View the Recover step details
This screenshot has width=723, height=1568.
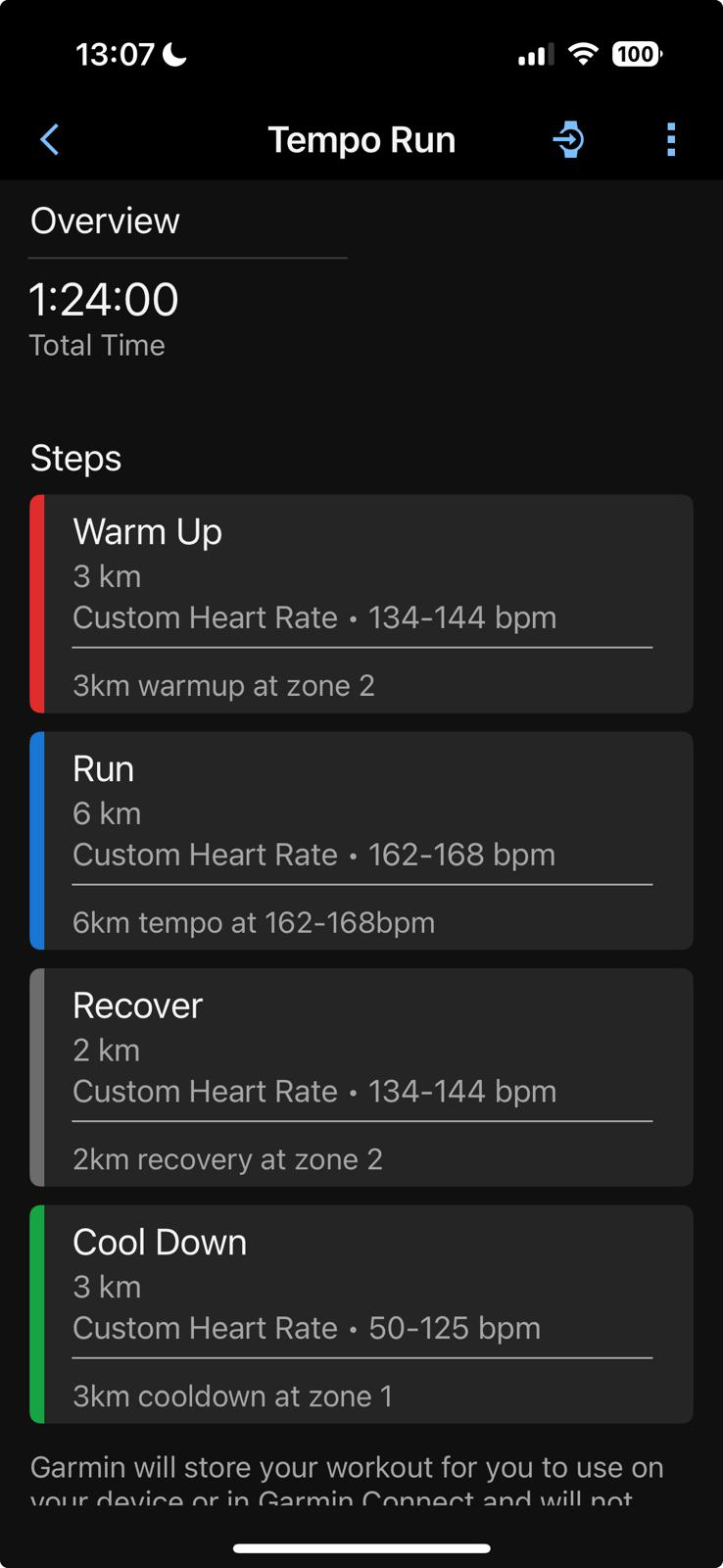point(361,1077)
